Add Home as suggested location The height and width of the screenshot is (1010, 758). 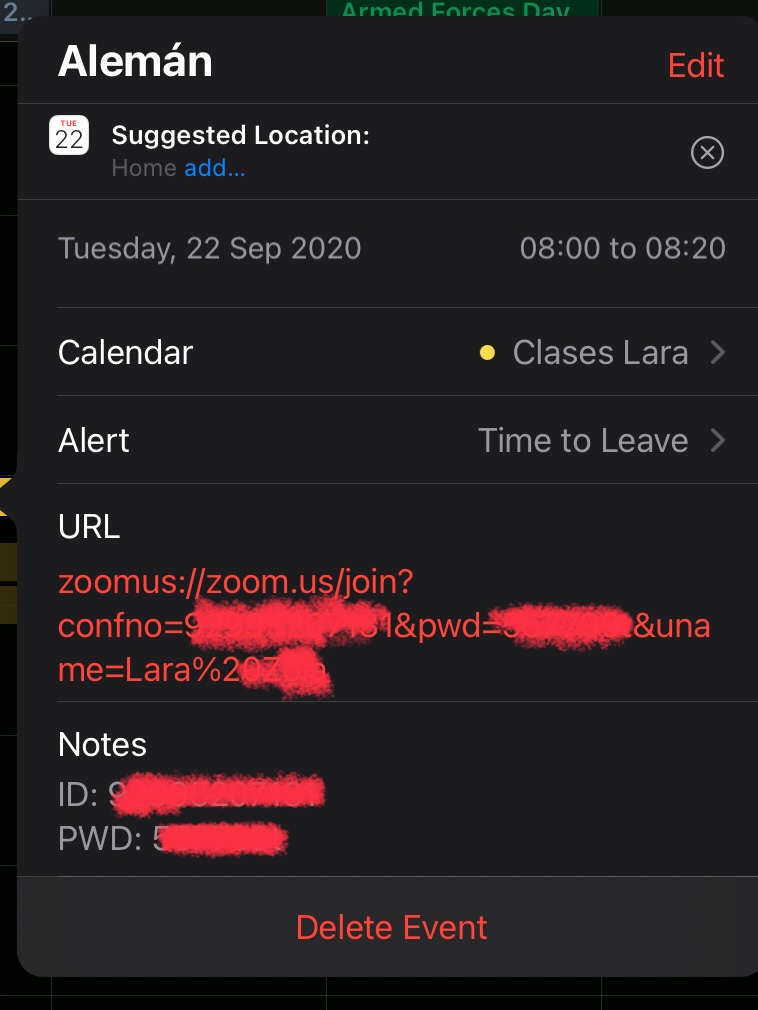coord(214,168)
